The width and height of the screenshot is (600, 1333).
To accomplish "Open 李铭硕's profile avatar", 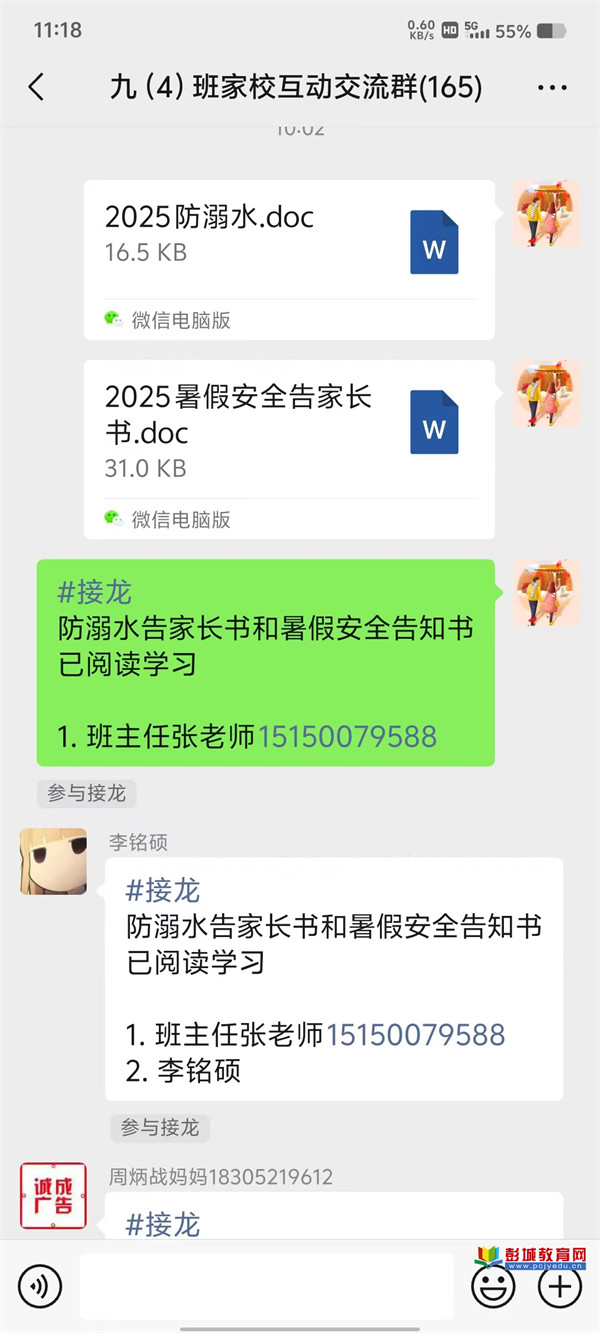I will pyautogui.click(x=53, y=861).
